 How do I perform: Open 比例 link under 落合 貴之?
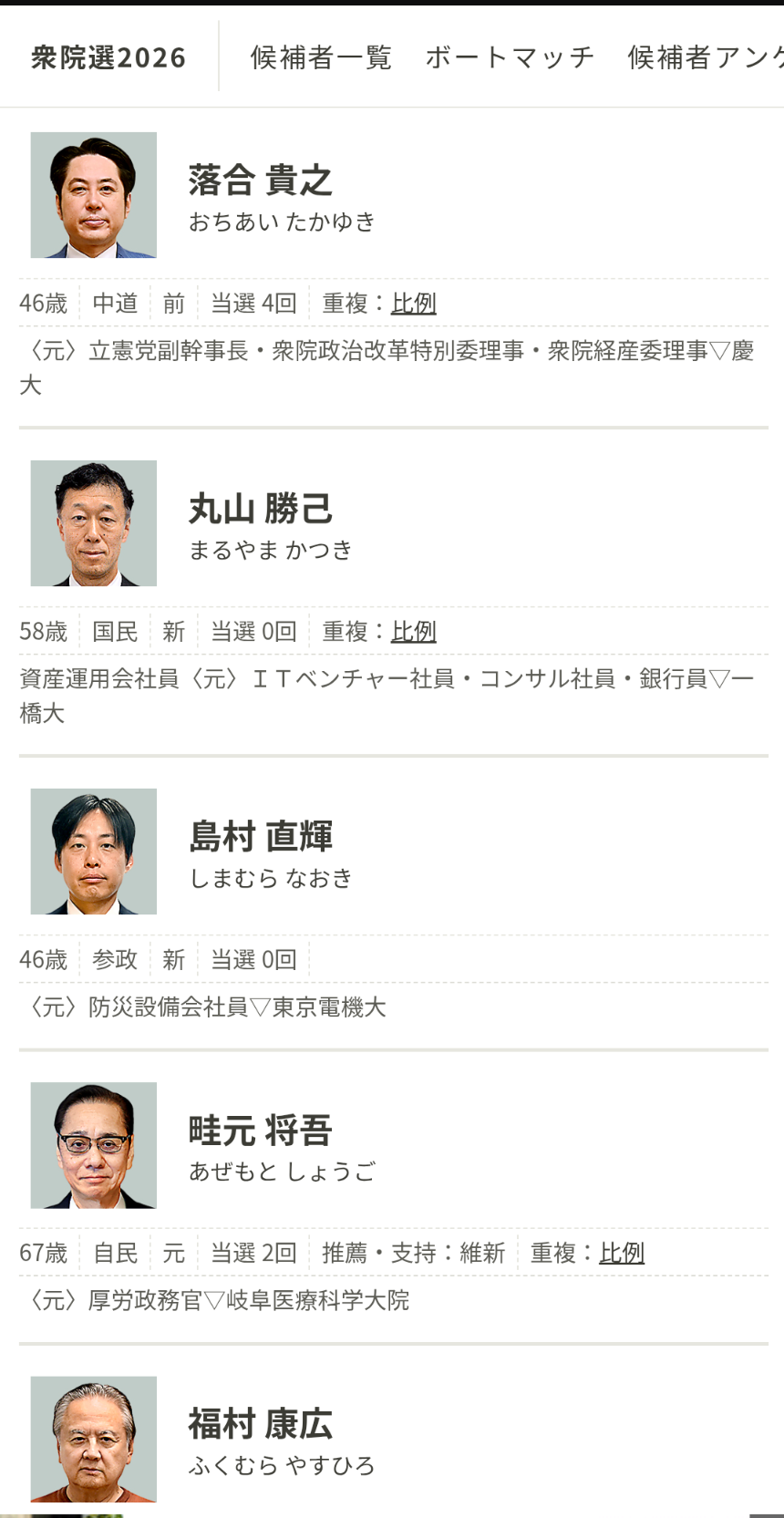[414, 304]
